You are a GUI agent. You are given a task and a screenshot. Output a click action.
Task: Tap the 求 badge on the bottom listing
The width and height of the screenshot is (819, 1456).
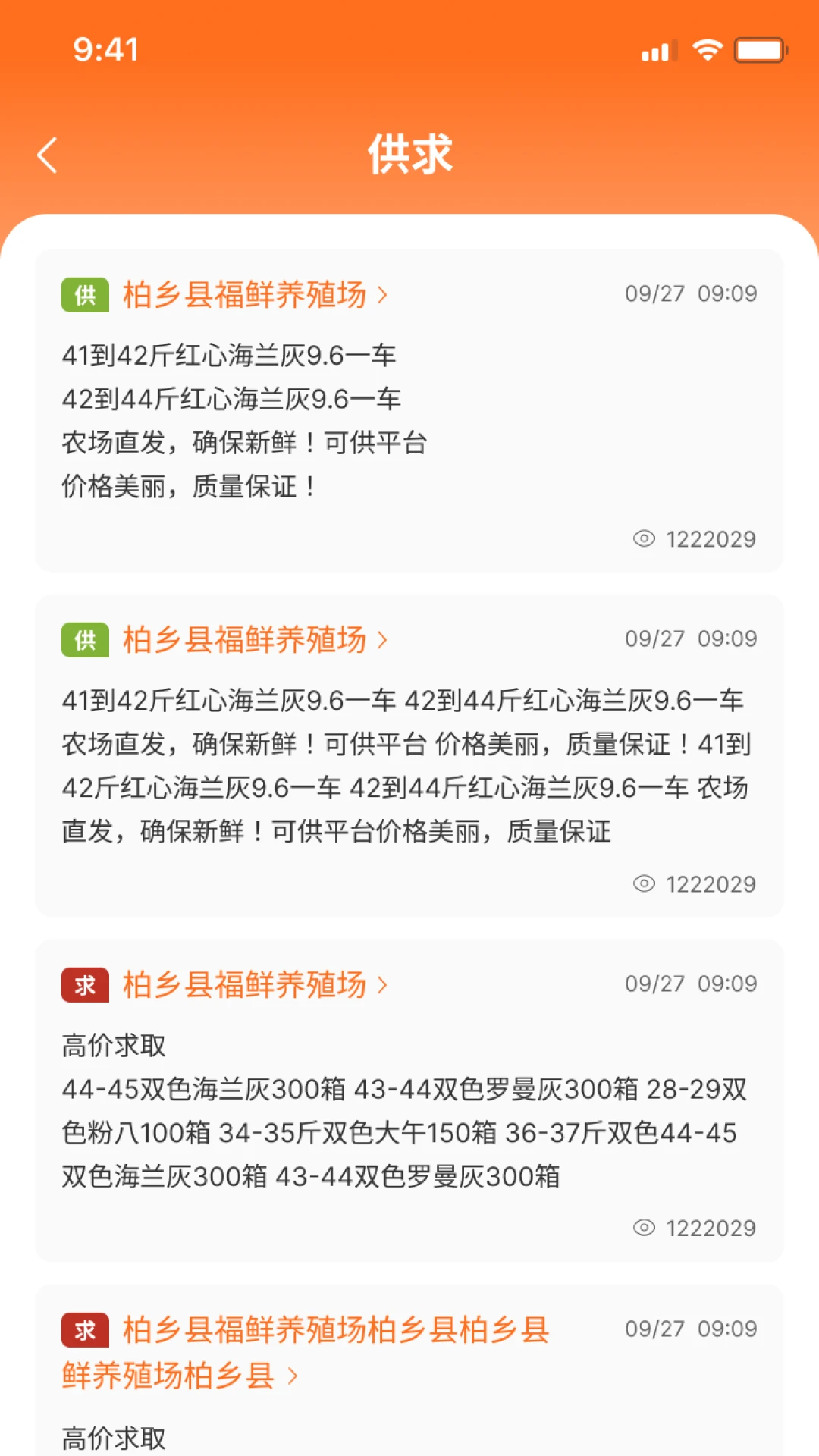tap(83, 1329)
